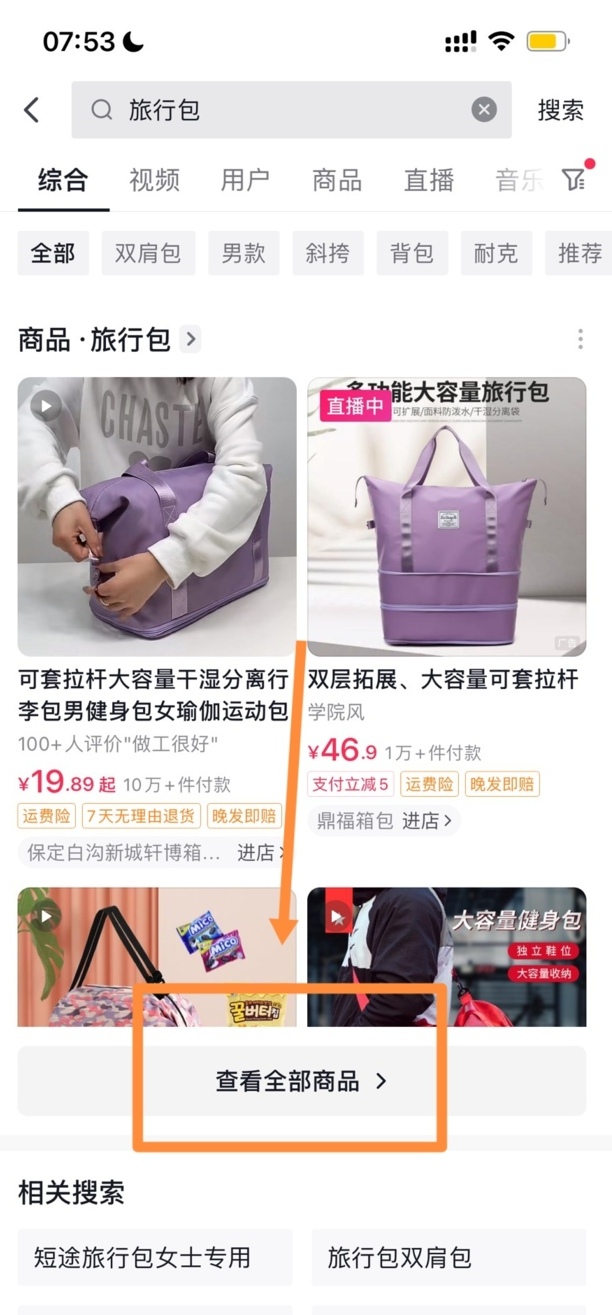The image size is (612, 1315).
Task: Tap the 搜索 button
Action: point(560,110)
